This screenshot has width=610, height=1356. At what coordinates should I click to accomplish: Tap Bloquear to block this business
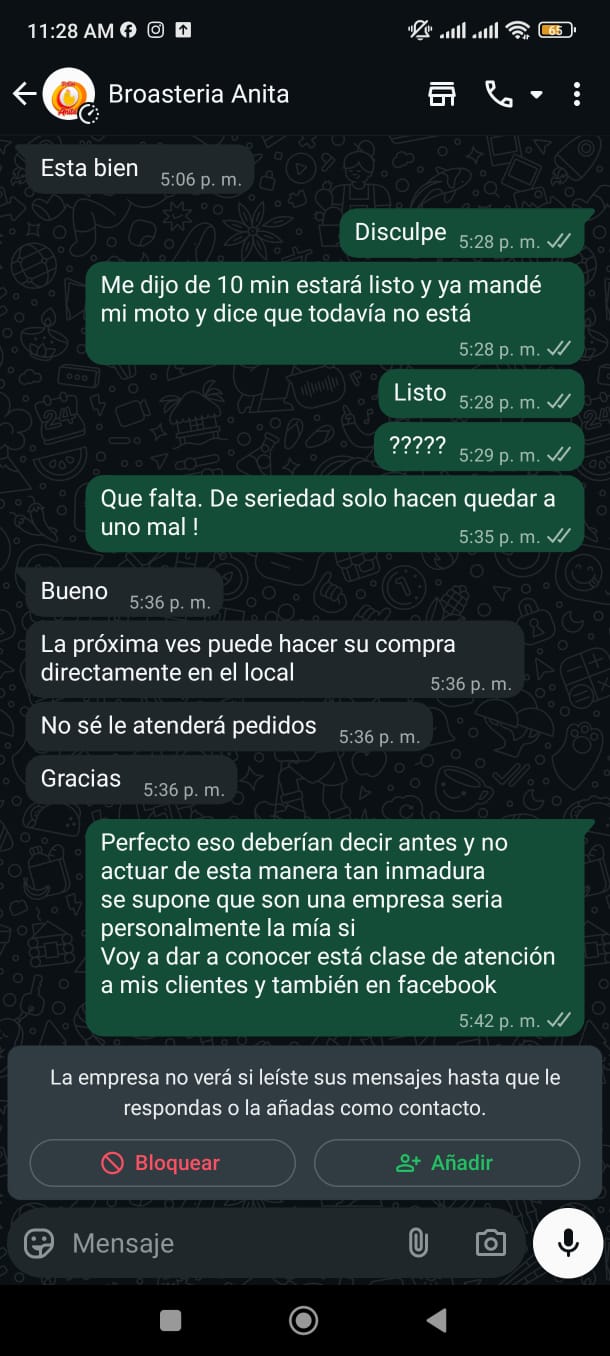point(163,1163)
